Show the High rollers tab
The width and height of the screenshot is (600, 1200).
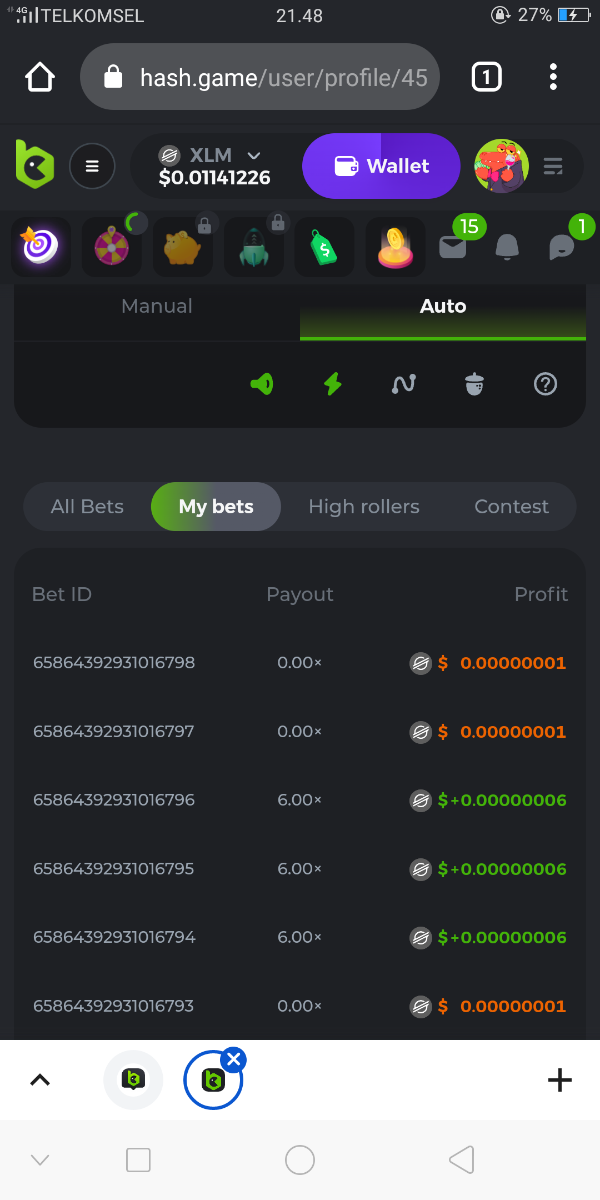(364, 506)
